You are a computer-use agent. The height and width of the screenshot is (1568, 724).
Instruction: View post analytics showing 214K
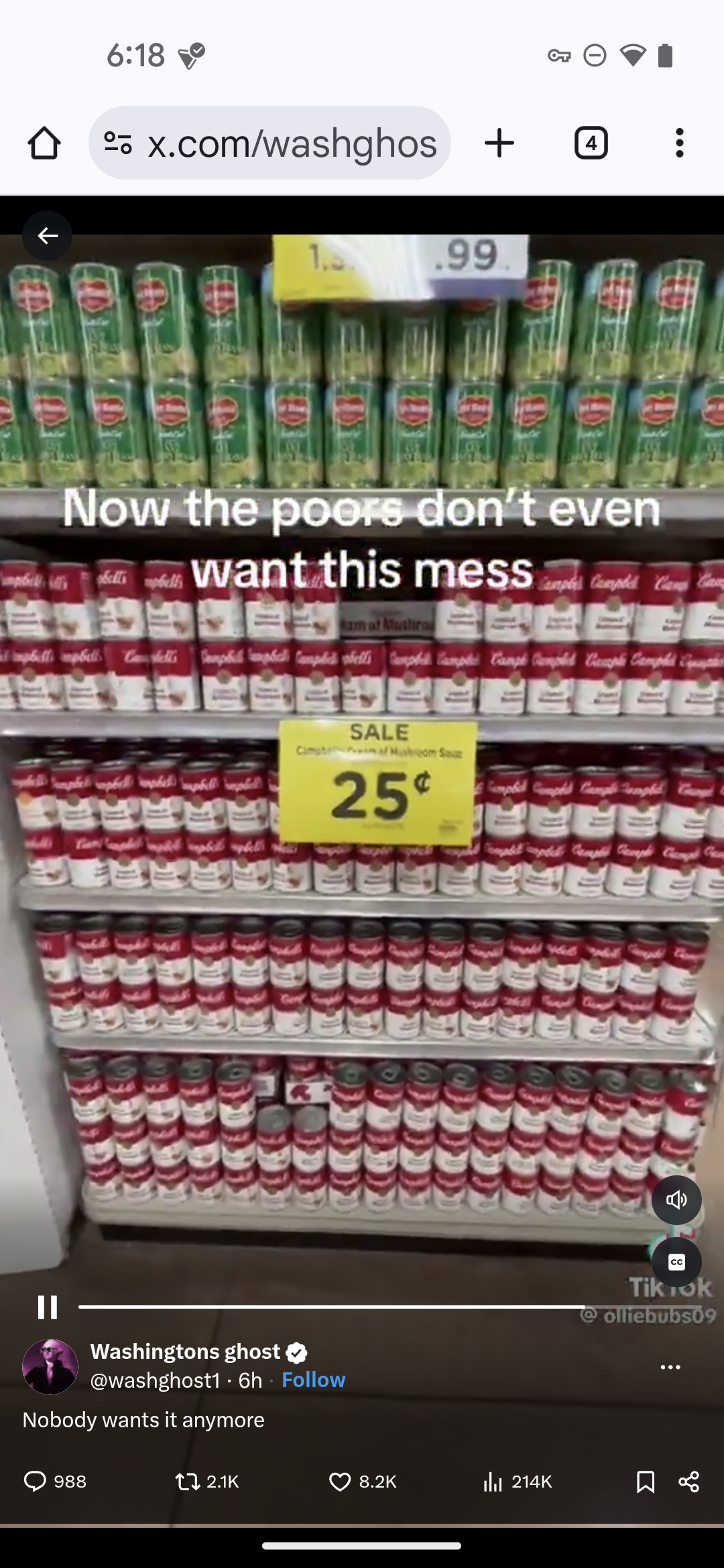[517, 1482]
